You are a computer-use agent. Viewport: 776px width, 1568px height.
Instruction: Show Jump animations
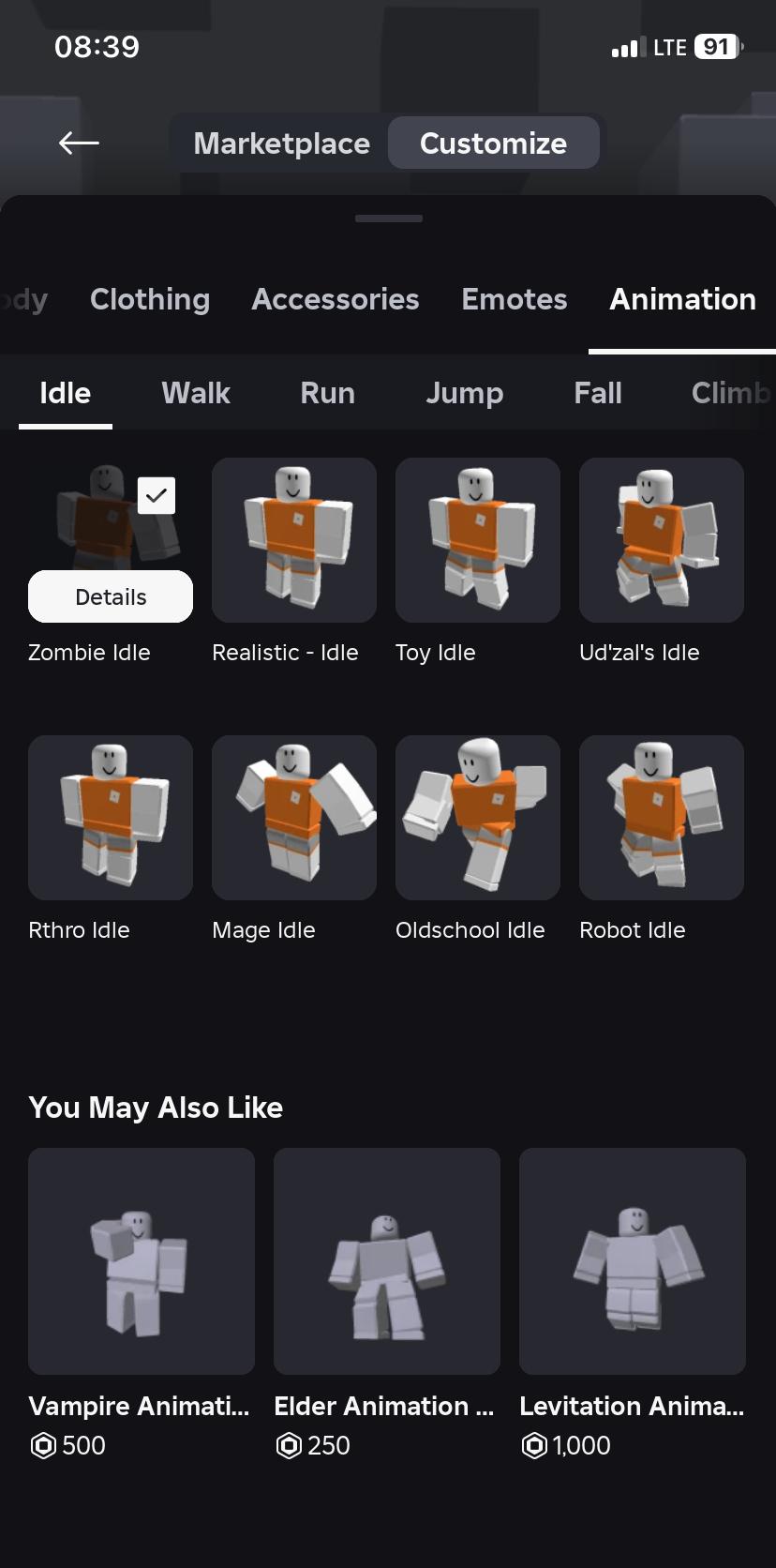click(464, 393)
